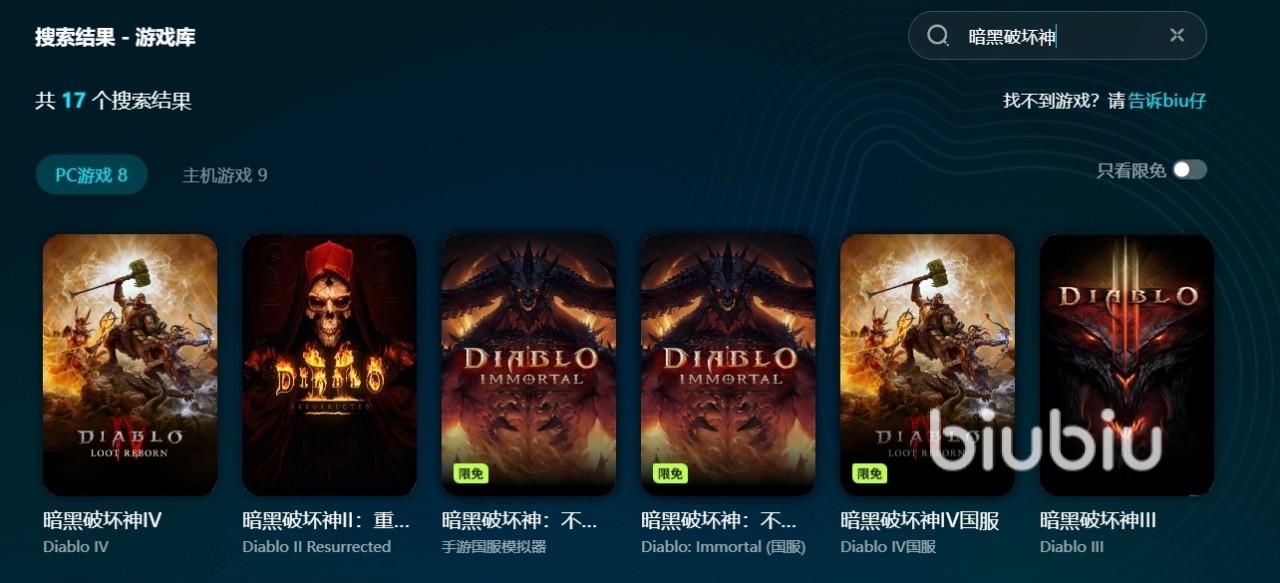Clear the search text with the X icon

coord(1177,36)
